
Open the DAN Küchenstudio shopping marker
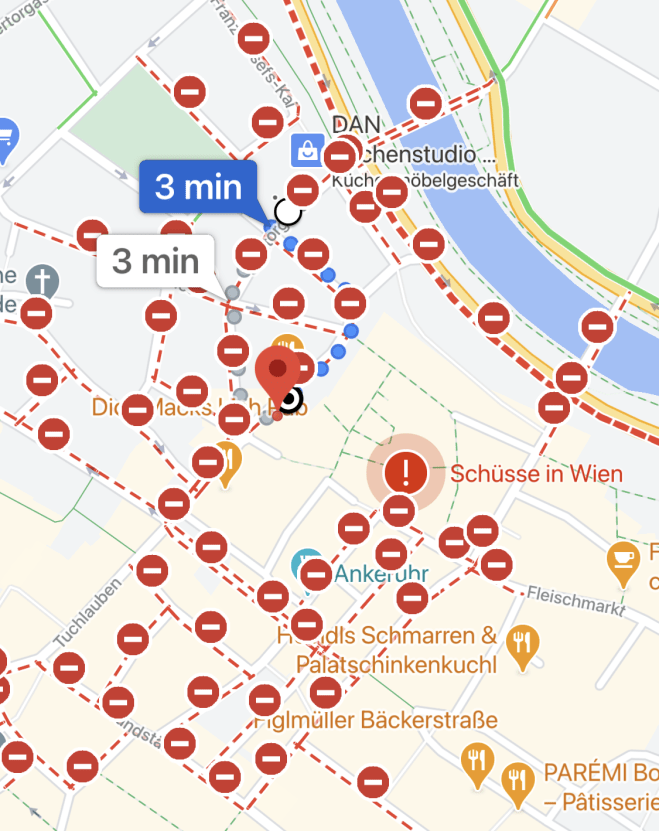click(305, 151)
